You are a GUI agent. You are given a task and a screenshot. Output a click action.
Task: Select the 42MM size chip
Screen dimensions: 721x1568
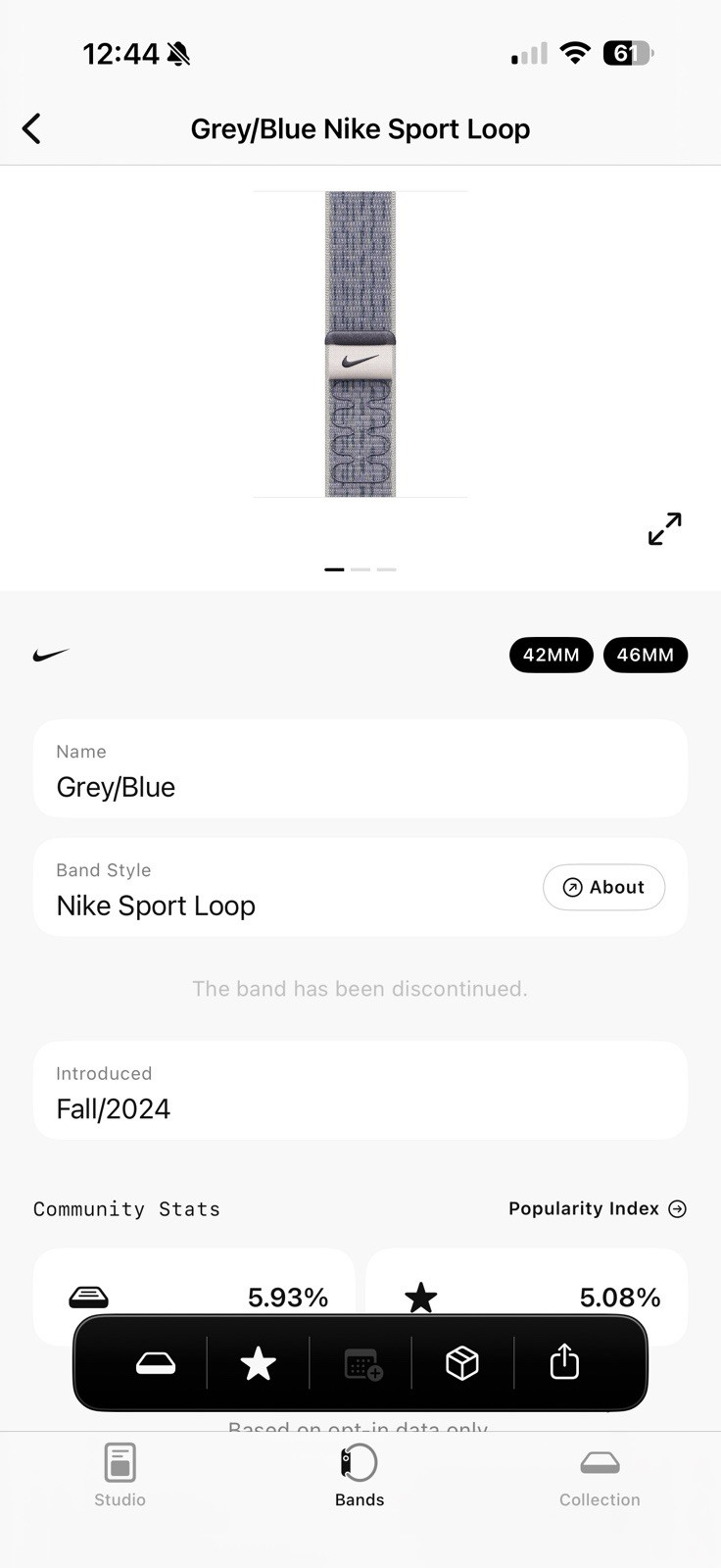point(552,655)
